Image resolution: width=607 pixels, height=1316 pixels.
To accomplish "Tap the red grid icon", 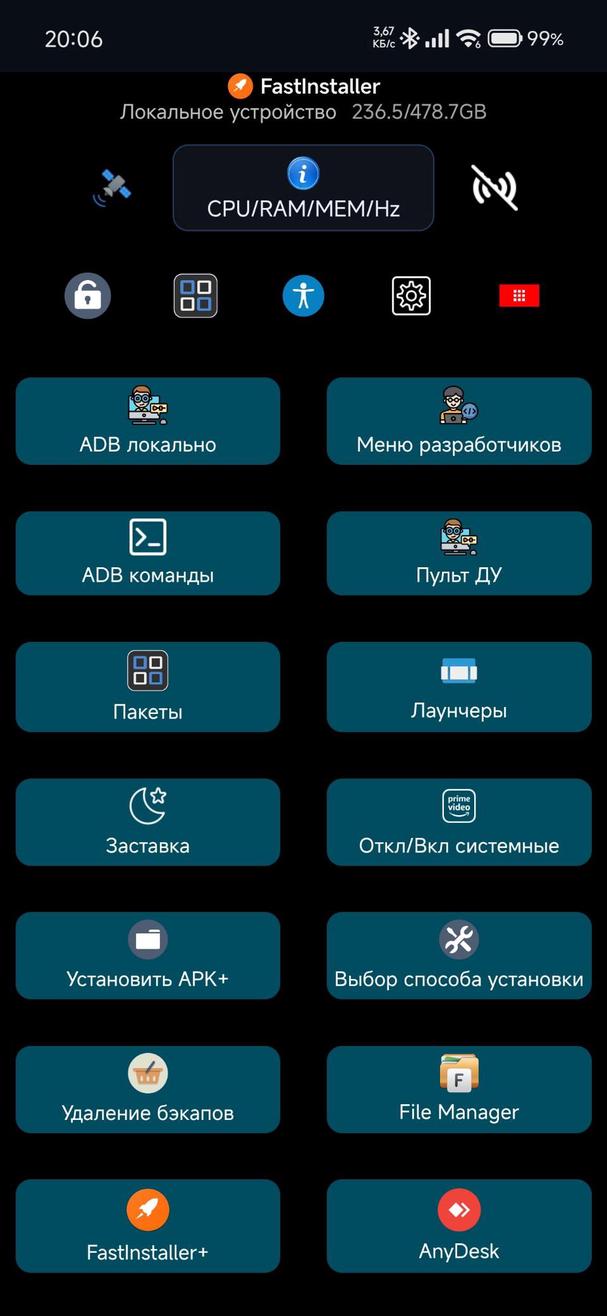I will click(x=519, y=295).
